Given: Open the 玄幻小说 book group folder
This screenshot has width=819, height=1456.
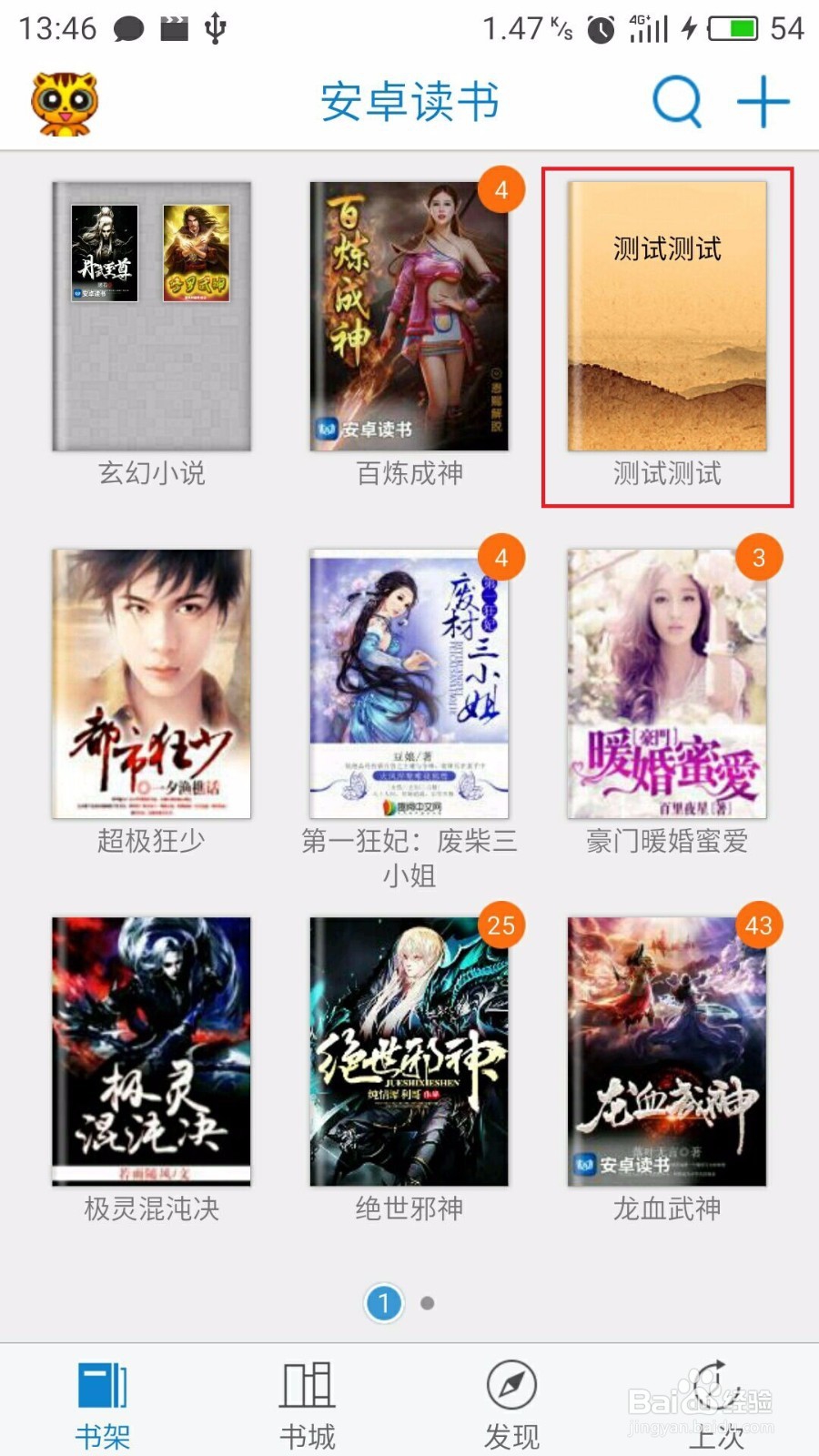Looking at the screenshot, I should [152, 318].
